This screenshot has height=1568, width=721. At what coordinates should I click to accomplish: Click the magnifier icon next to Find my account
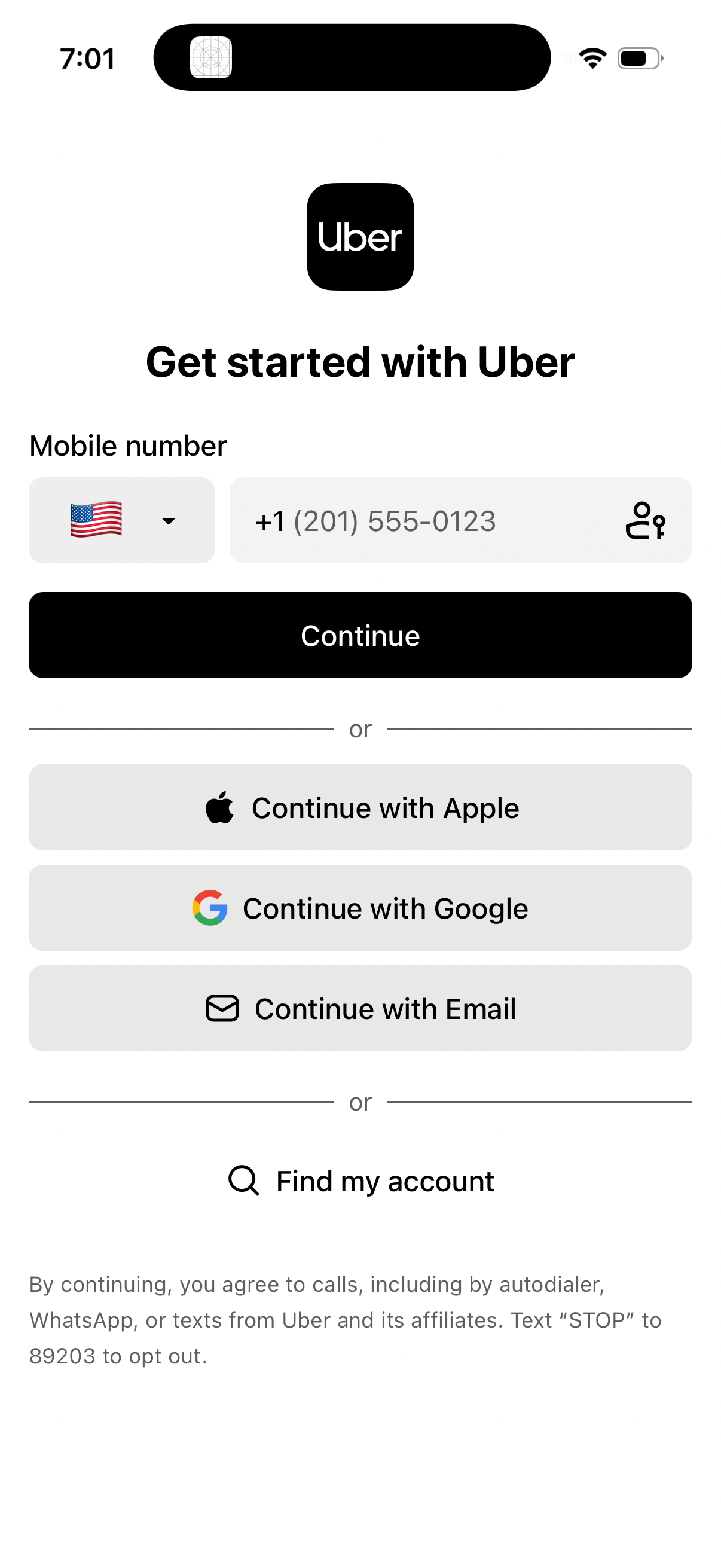click(242, 1180)
